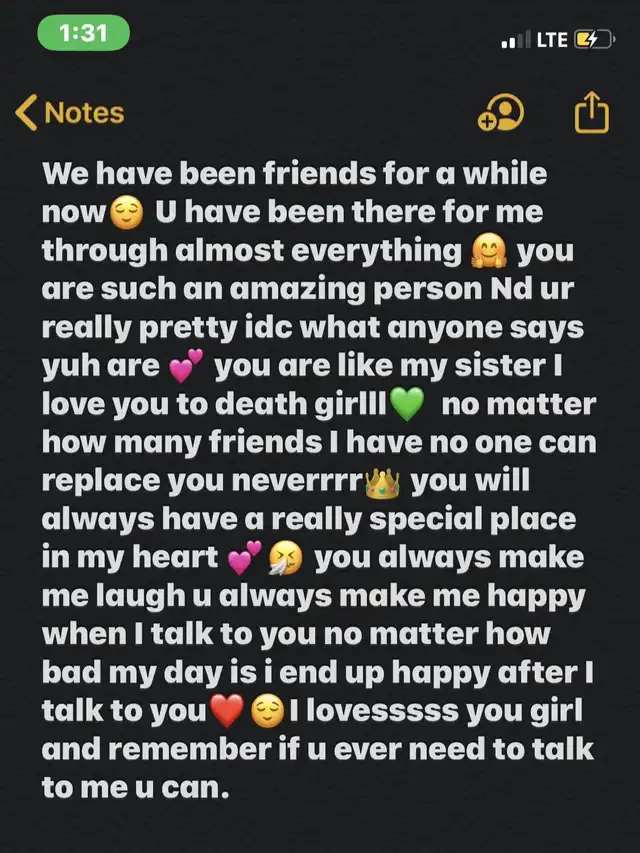The height and width of the screenshot is (853, 640).
Task: Tap the note text to start editing
Action: (318, 480)
